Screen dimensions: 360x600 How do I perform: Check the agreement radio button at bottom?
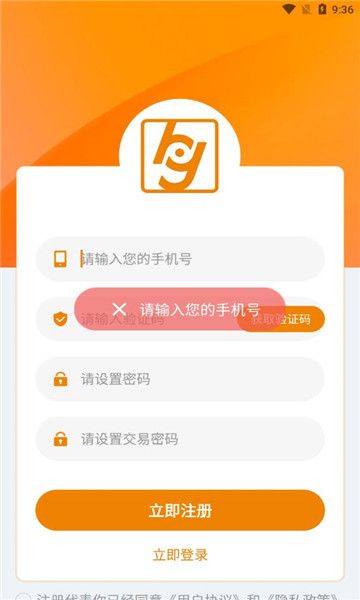pos(23,597)
